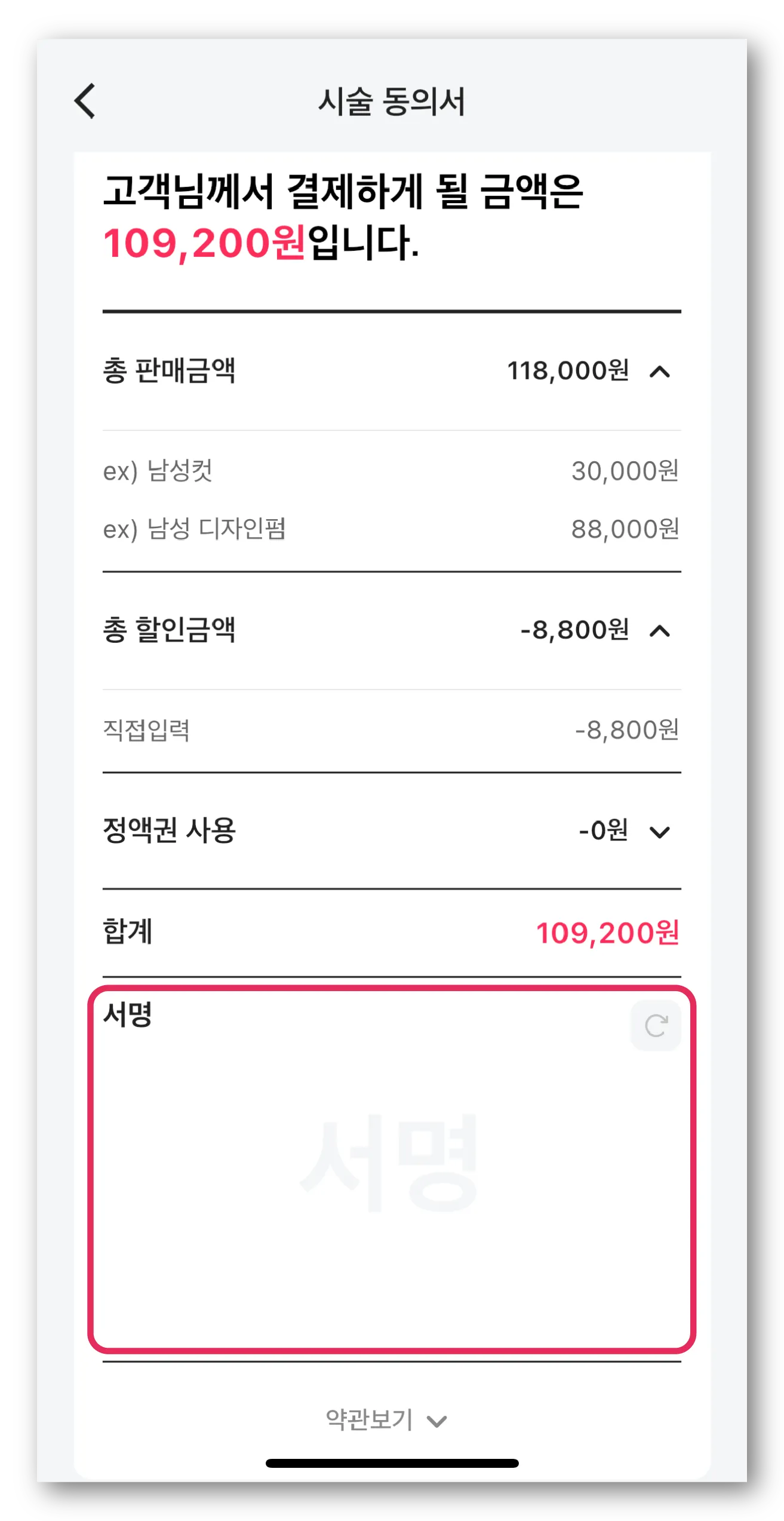Expand 약관보기 to view terms
The height and width of the screenshot is (1521, 784).
click(386, 1420)
